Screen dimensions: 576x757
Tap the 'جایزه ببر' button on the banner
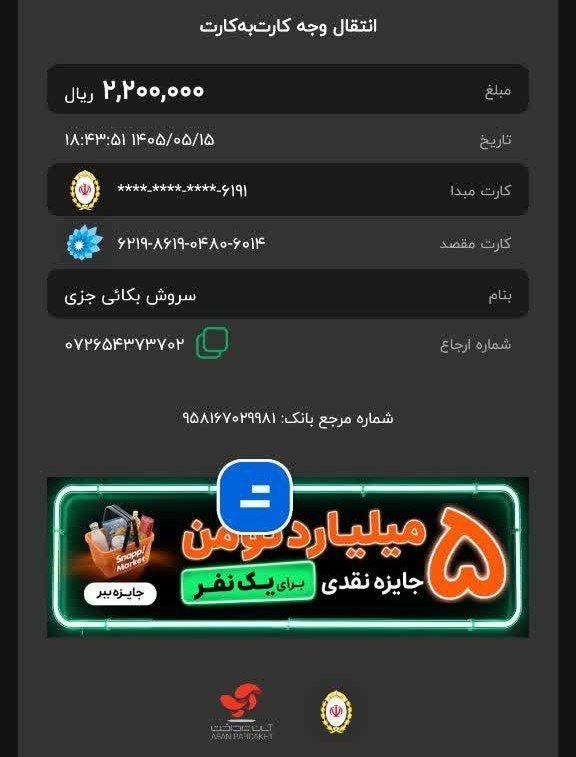[x=120, y=594]
